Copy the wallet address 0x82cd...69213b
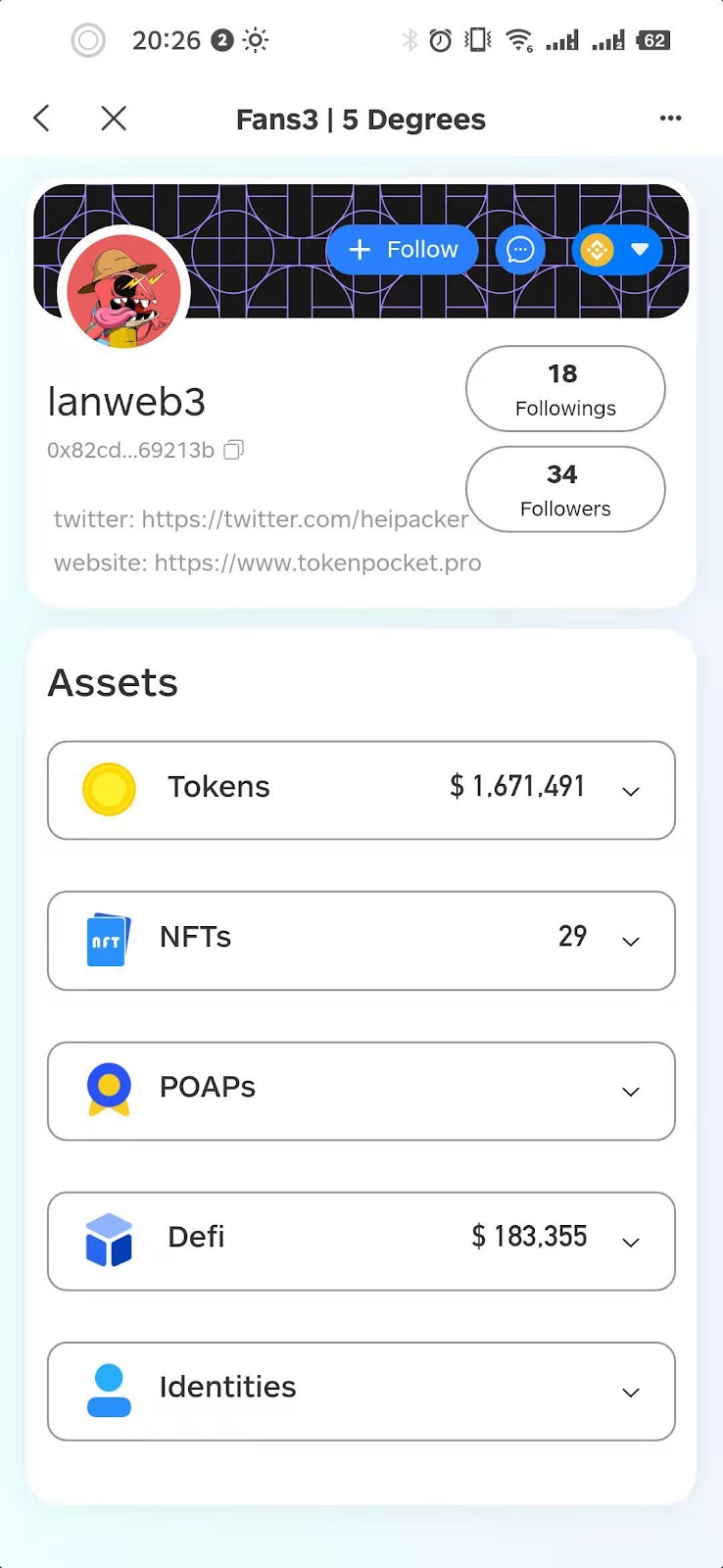723x1568 pixels. pos(233,450)
